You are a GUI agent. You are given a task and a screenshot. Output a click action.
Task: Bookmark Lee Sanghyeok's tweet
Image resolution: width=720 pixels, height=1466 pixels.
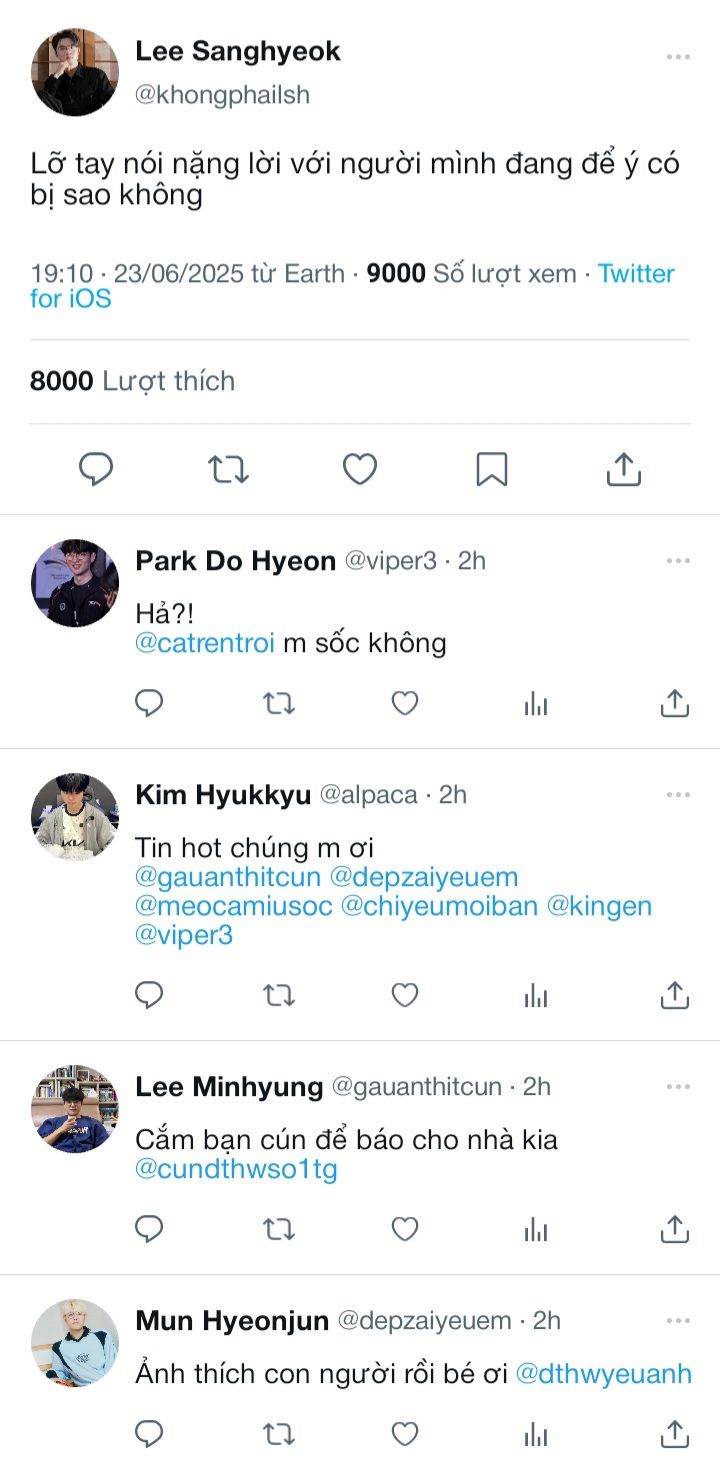491,468
